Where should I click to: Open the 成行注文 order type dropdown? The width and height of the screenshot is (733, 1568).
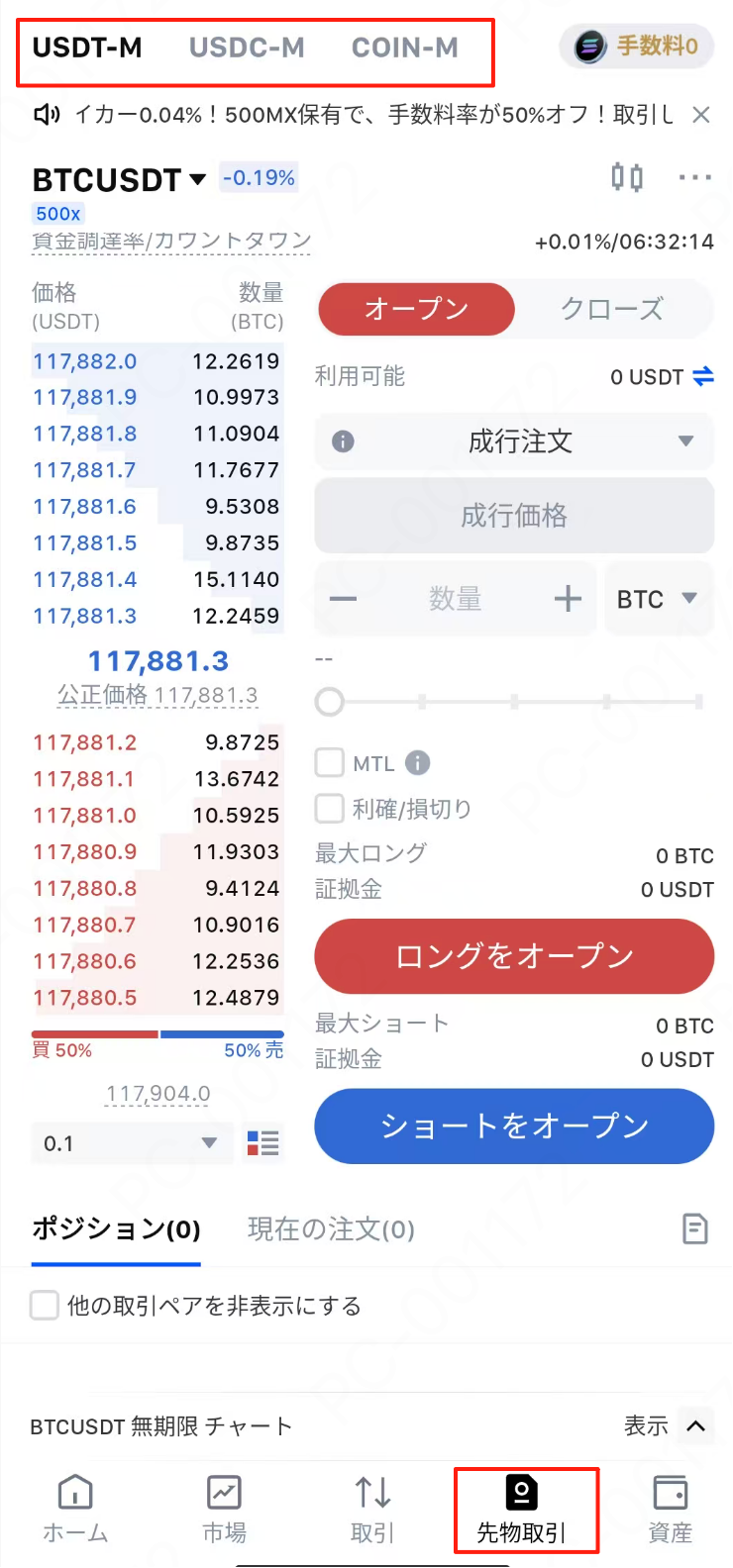[x=514, y=441]
